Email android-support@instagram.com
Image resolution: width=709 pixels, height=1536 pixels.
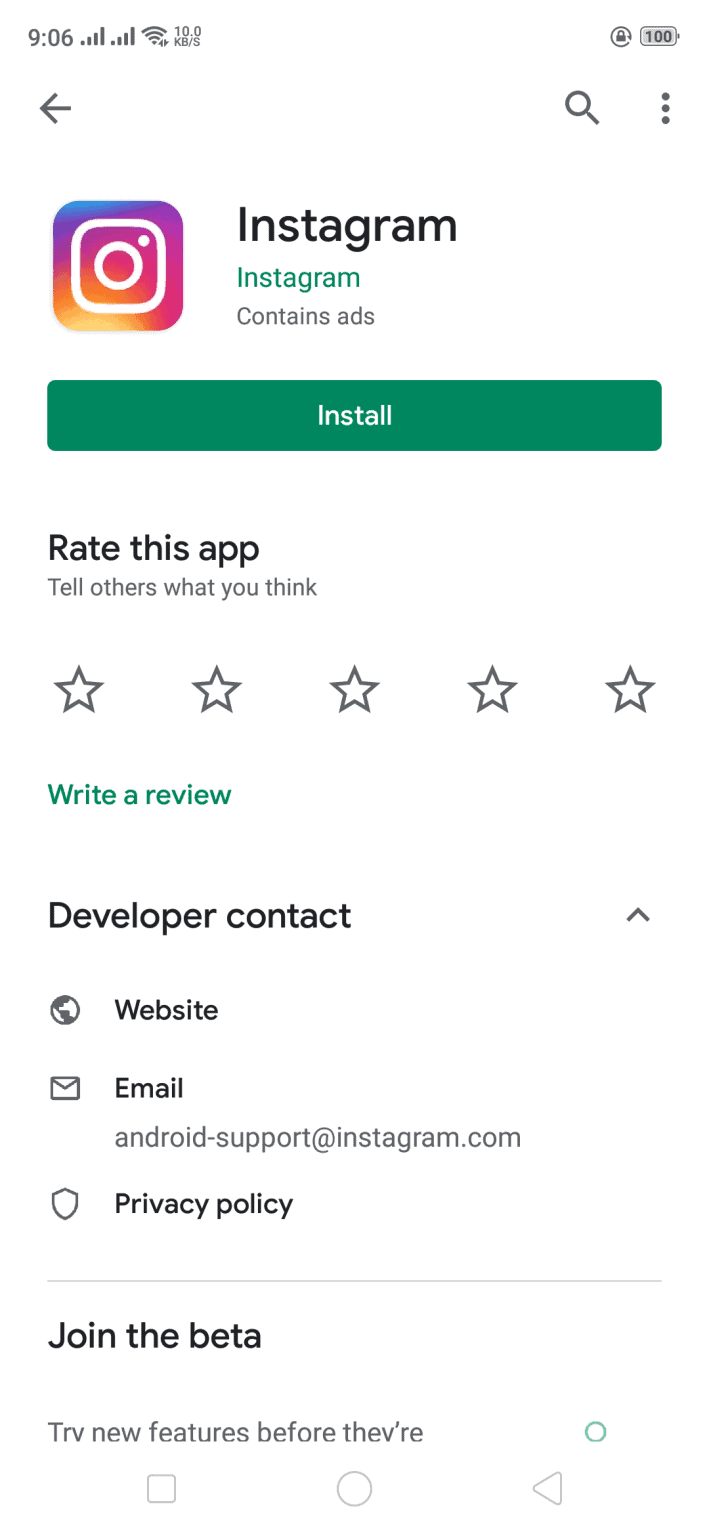click(x=354, y=1112)
